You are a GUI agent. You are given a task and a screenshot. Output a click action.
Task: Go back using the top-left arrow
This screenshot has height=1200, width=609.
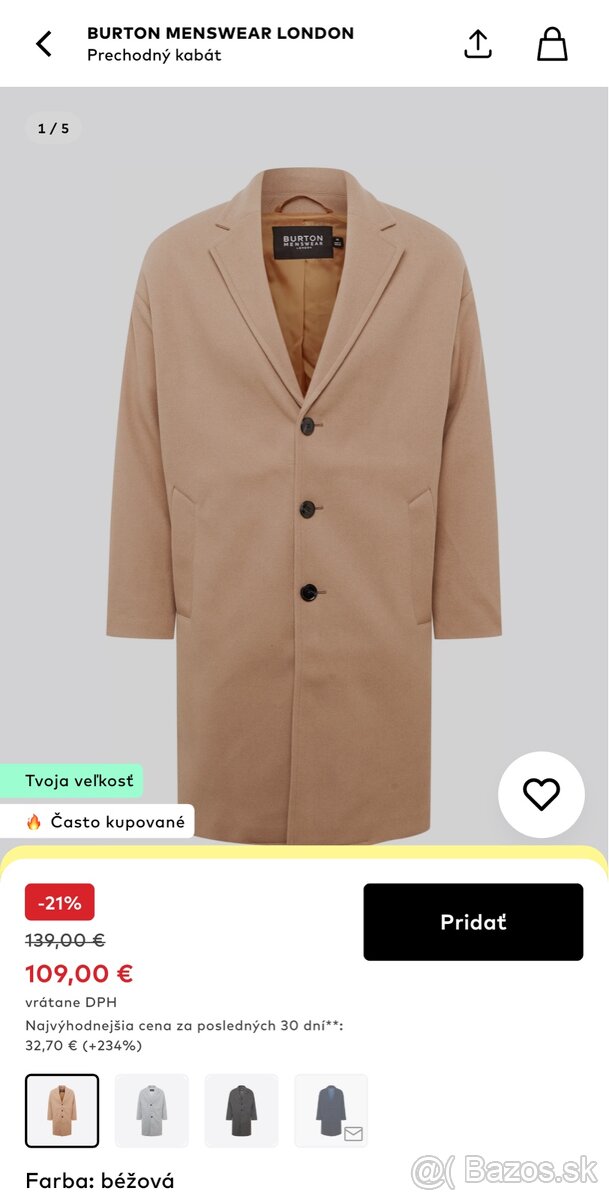(x=44, y=44)
